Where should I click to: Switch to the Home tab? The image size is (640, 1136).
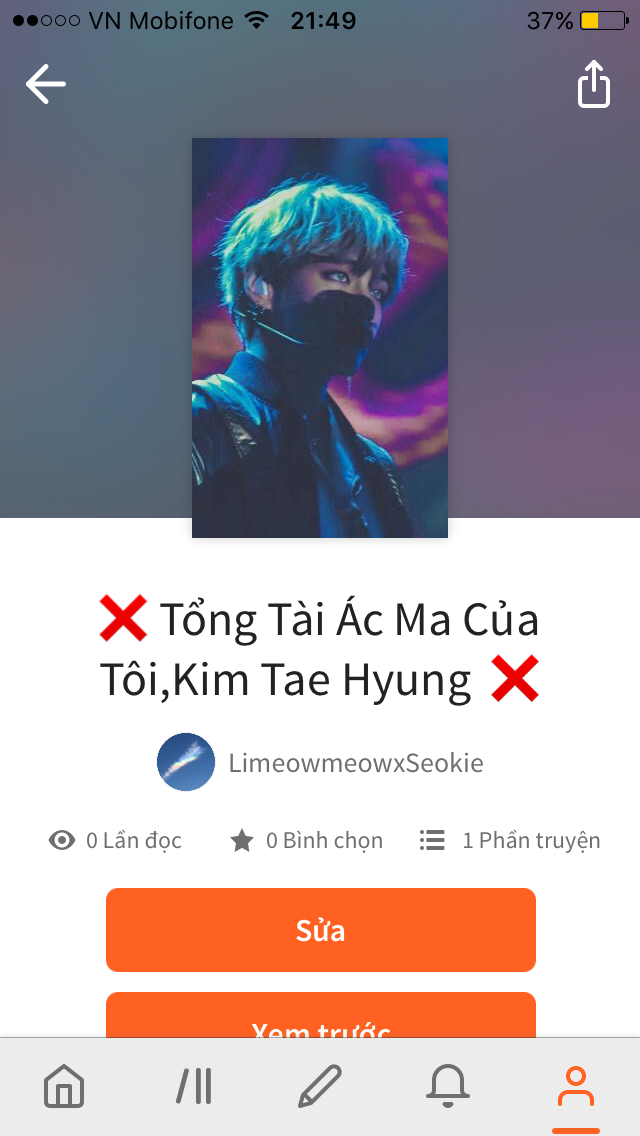pyautogui.click(x=64, y=1086)
